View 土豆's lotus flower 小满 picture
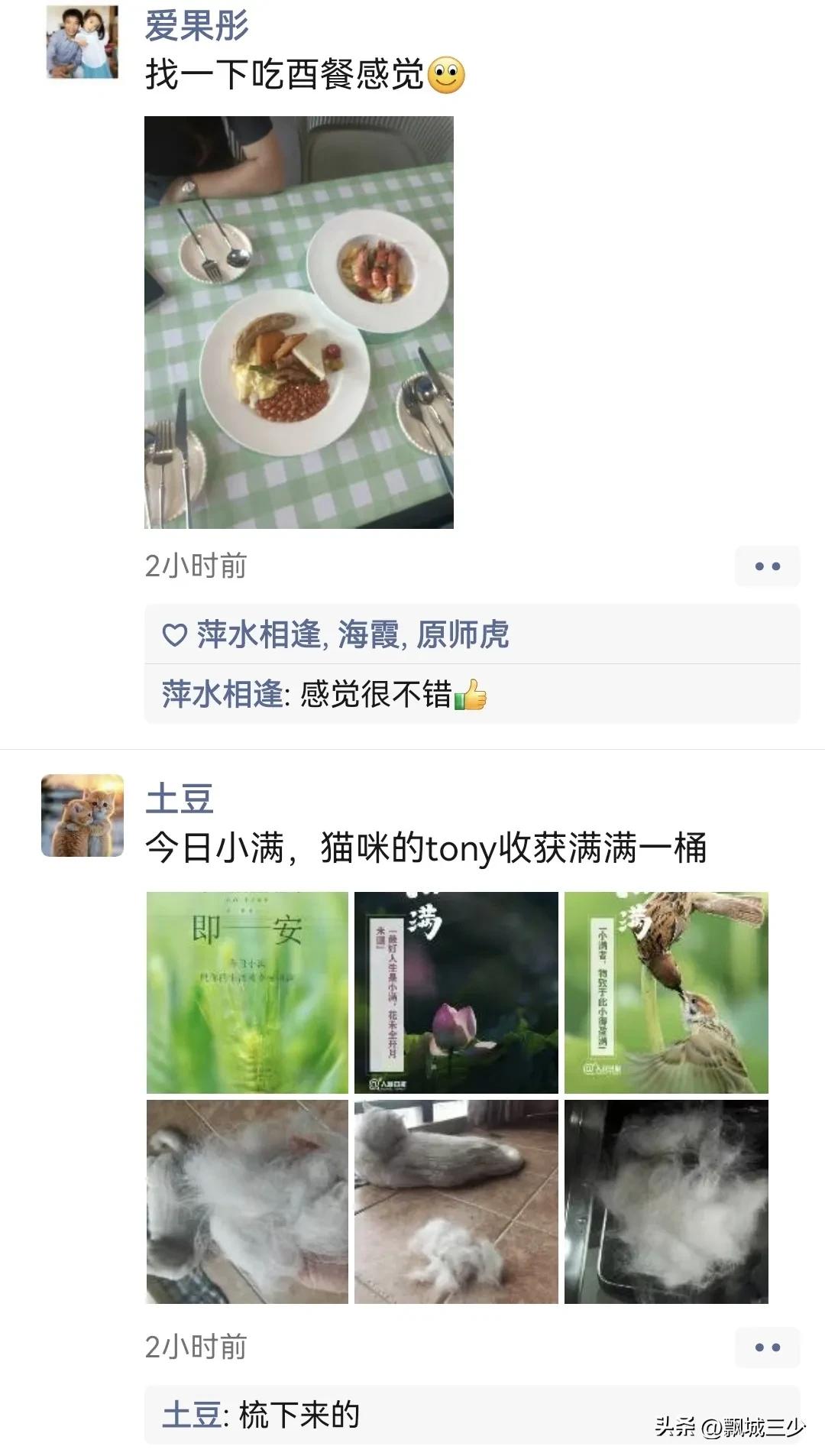The height and width of the screenshot is (1456, 825). [456, 992]
